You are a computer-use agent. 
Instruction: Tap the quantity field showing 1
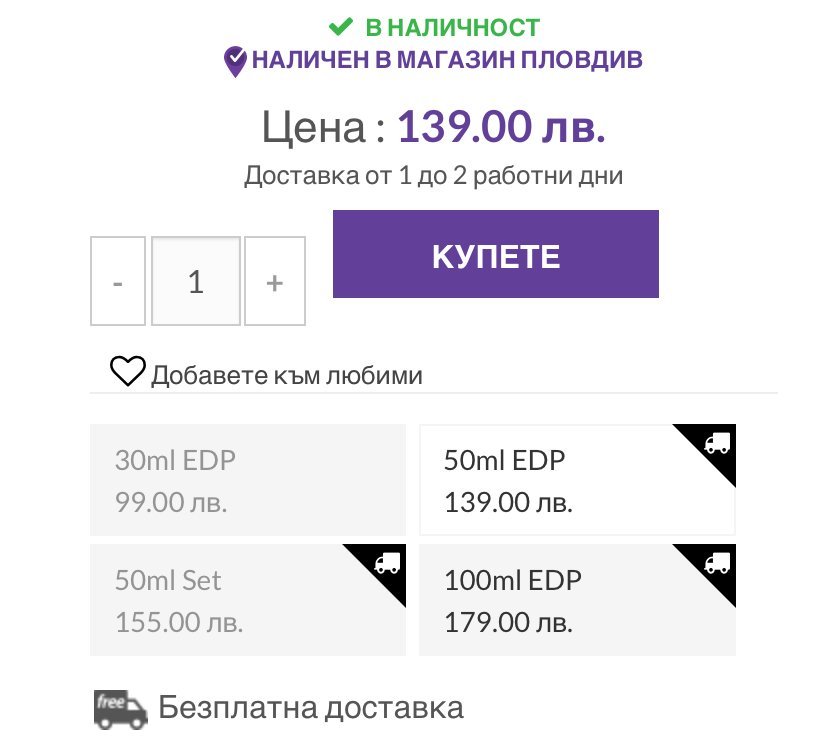click(196, 282)
